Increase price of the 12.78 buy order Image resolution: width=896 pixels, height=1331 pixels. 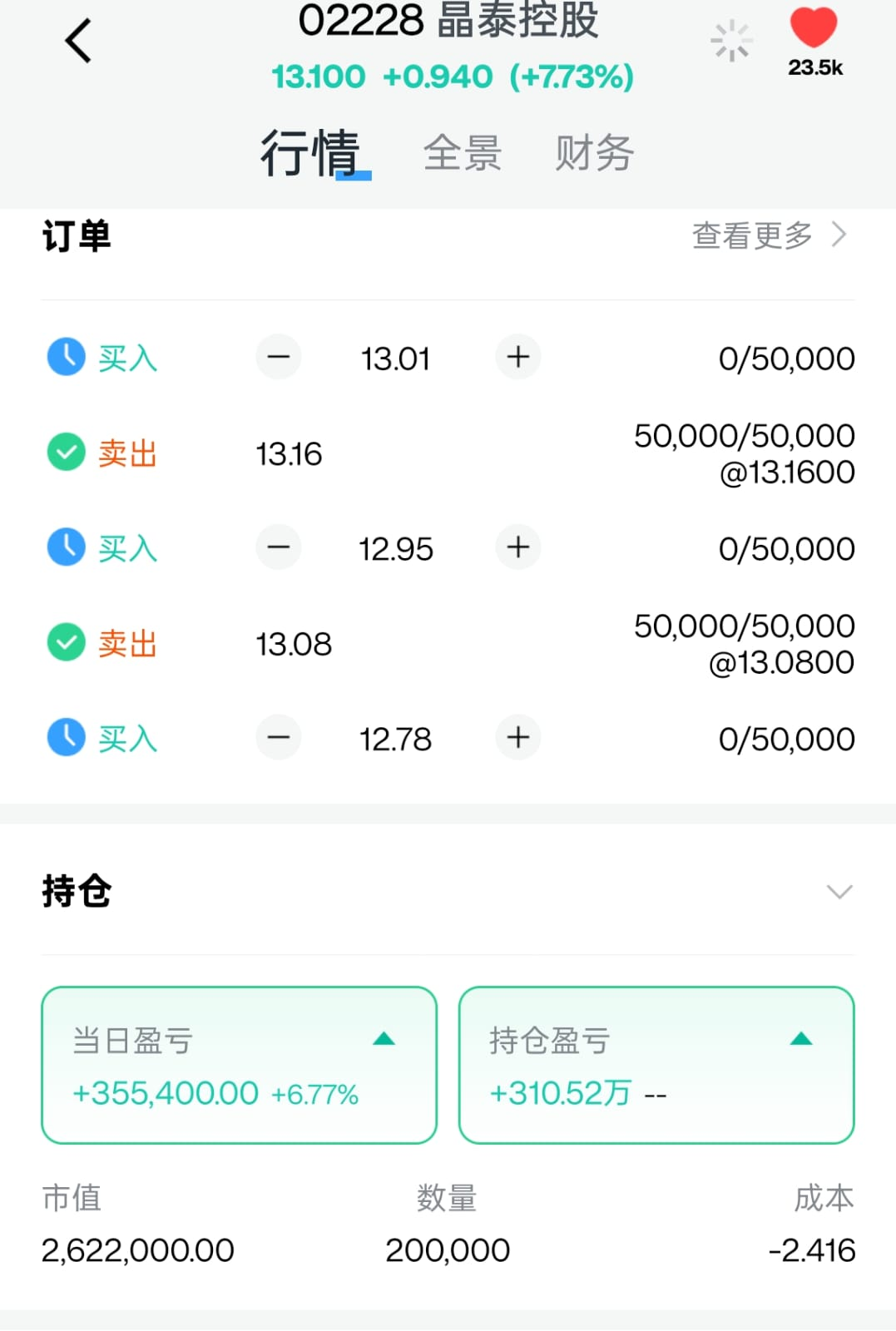click(517, 738)
